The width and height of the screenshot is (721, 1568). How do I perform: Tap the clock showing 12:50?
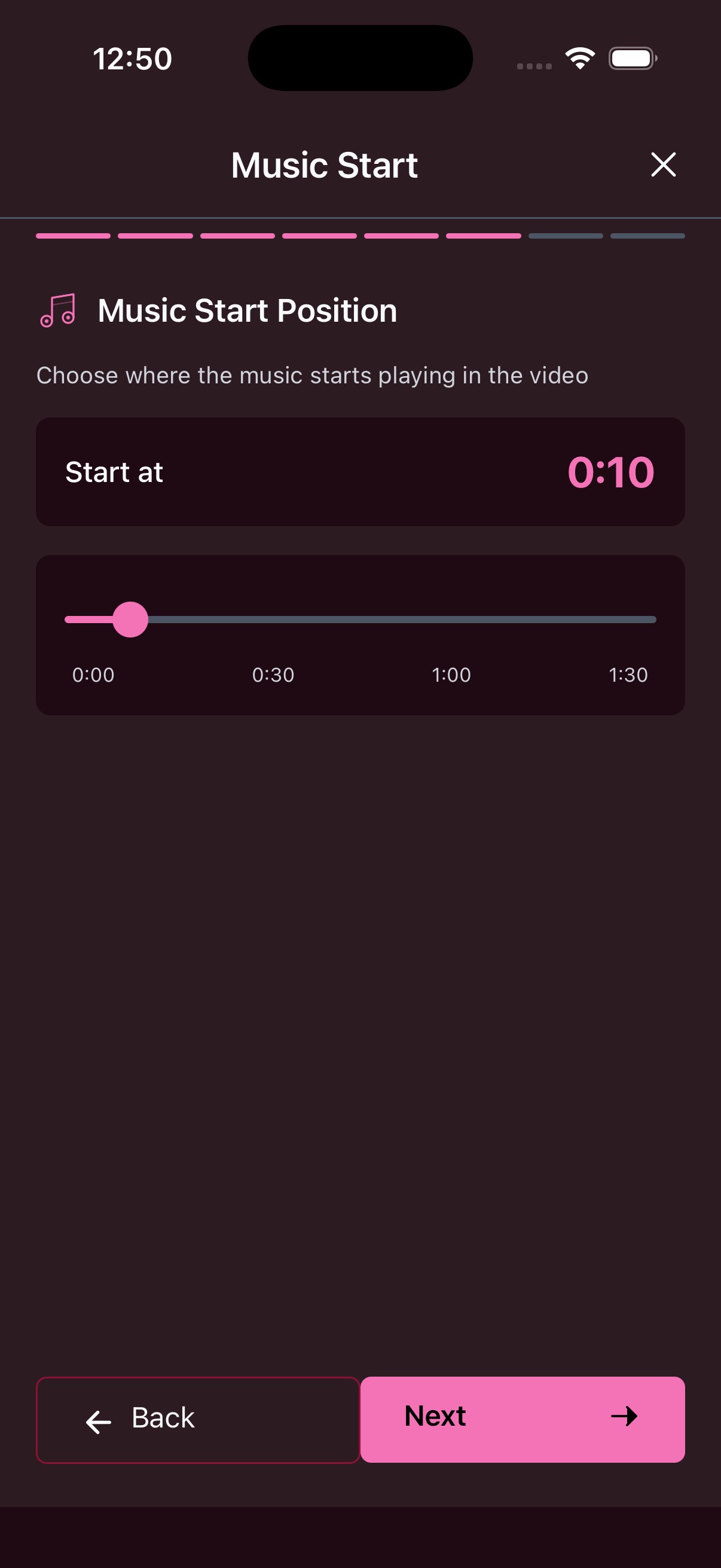[133, 58]
